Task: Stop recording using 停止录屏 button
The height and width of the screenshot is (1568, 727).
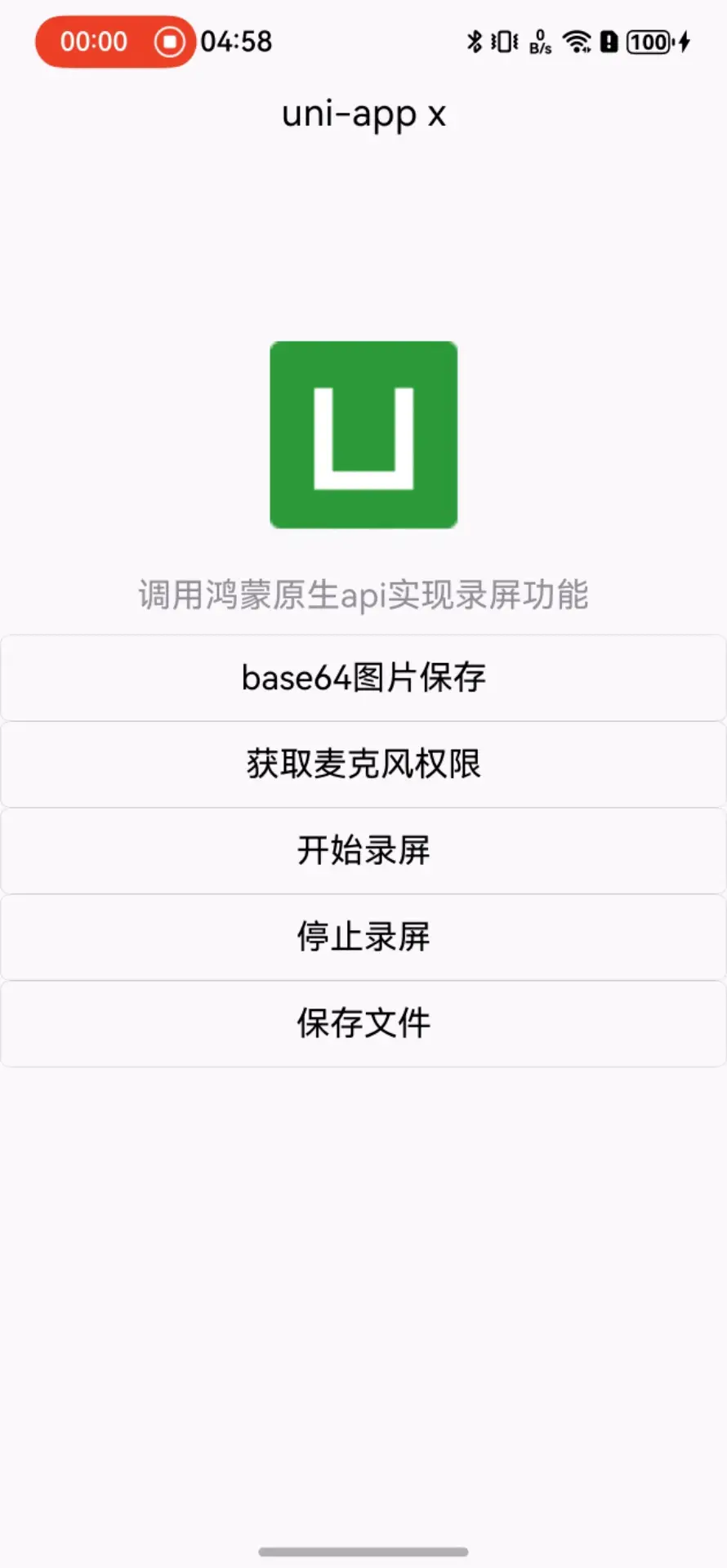Action: pos(363,938)
